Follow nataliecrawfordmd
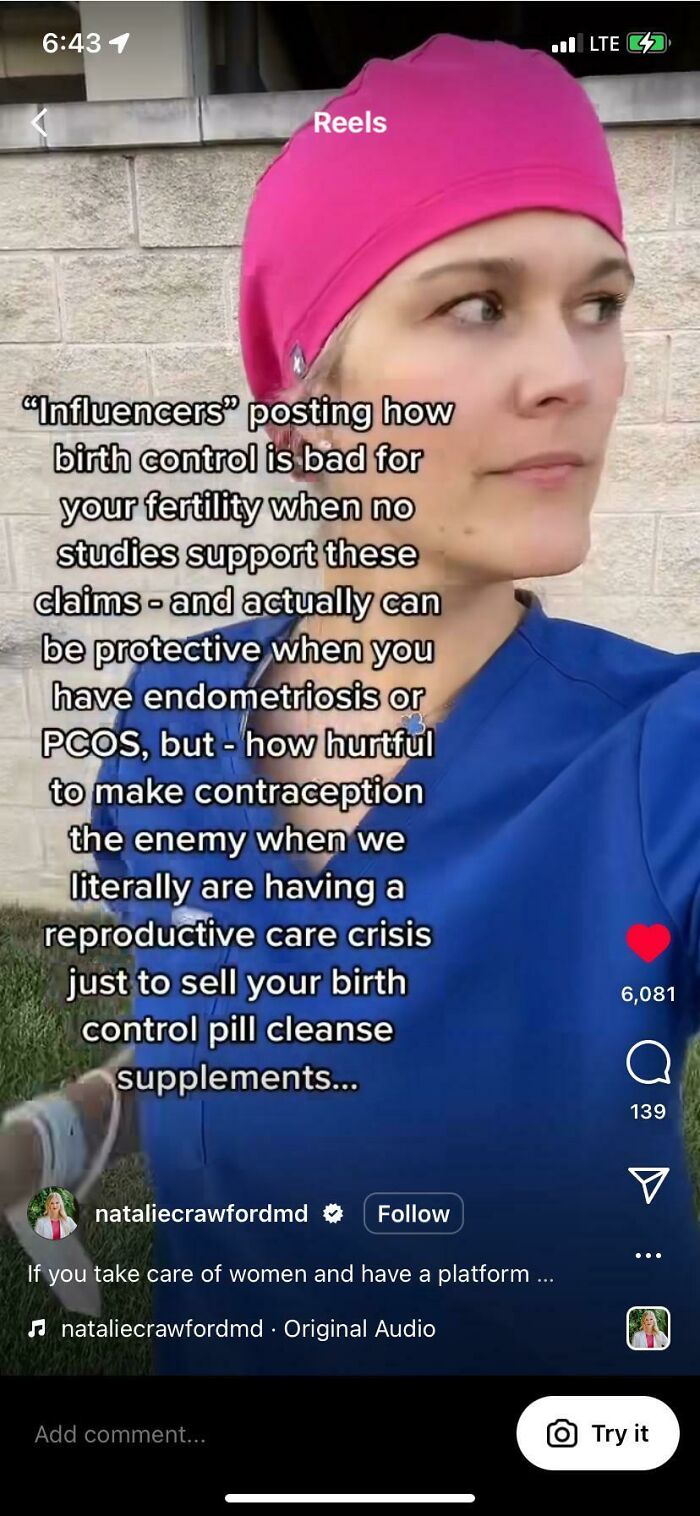This screenshot has width=700, height=1516. pos(413,1214)
